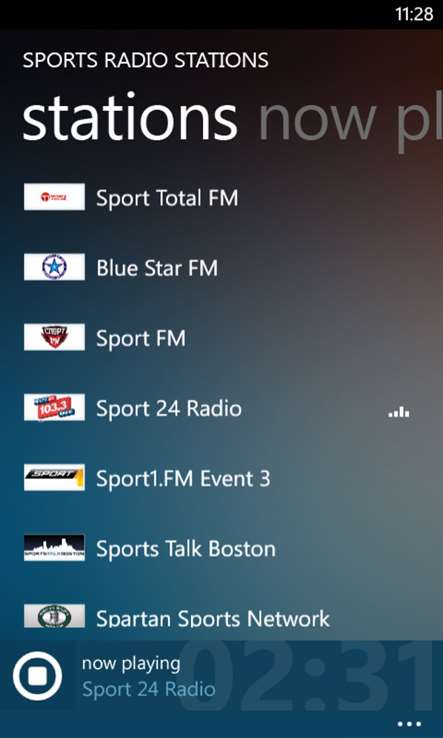Tune in to Sport FM

(x=221, y=337)
